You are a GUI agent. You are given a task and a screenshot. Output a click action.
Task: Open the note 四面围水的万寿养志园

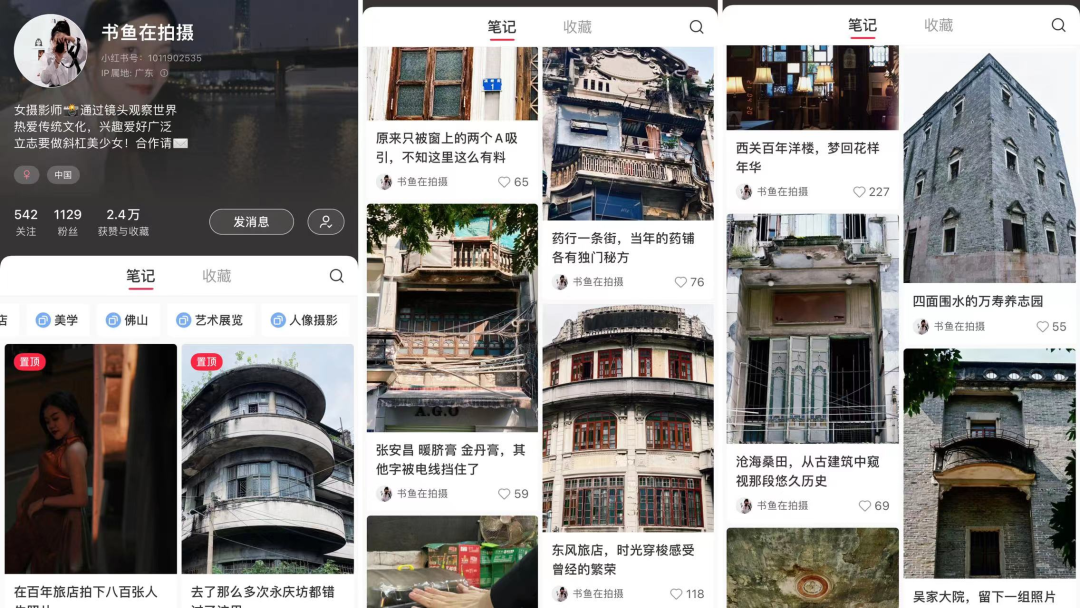click(x=989, y=193)
